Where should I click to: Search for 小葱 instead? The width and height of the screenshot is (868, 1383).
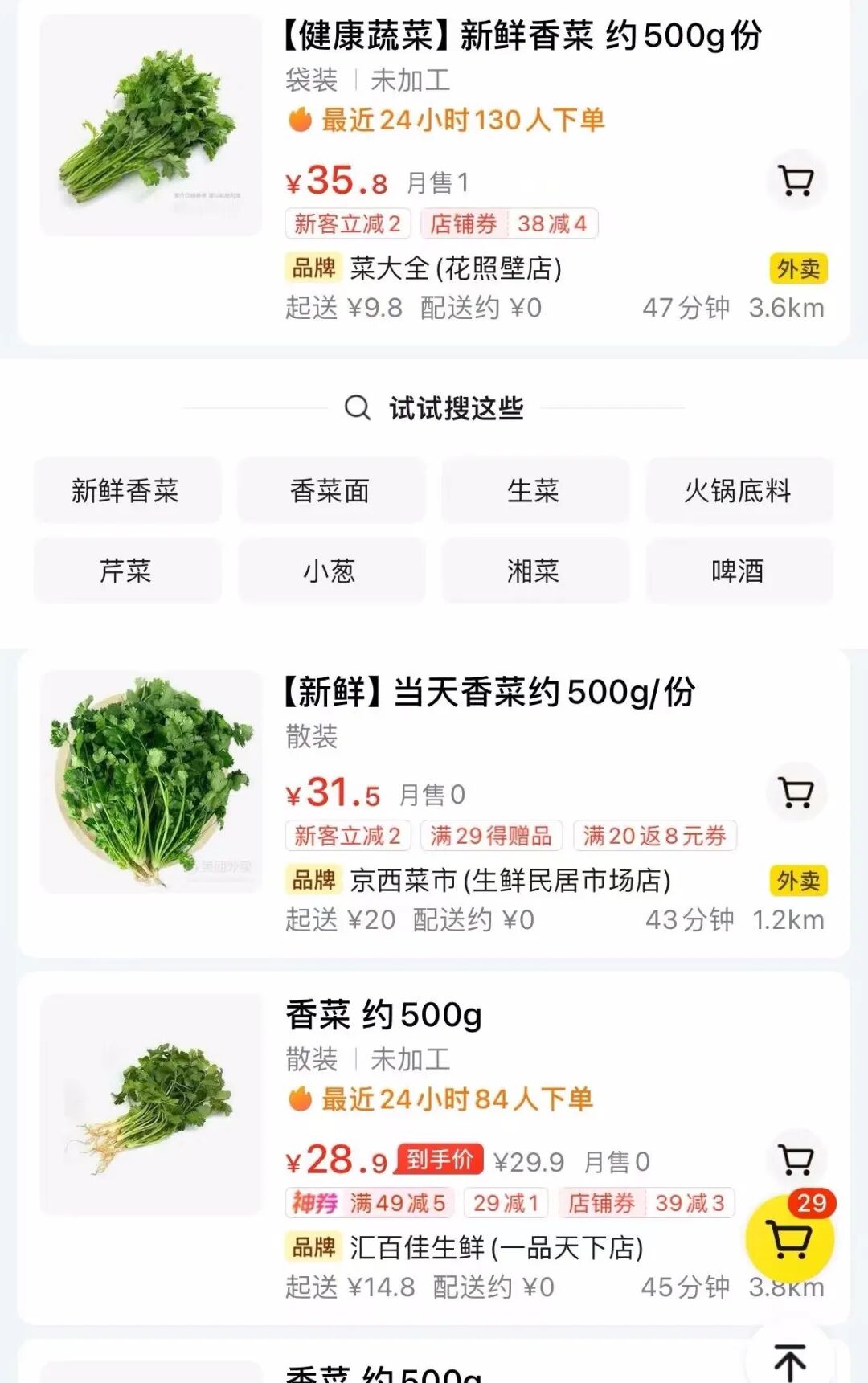coord(330,571)
